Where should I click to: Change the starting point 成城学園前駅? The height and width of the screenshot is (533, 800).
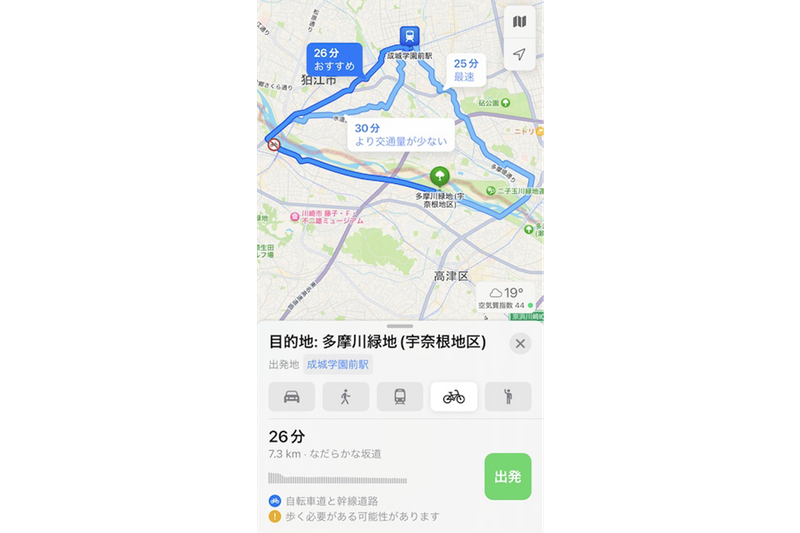tap(336, 365)
